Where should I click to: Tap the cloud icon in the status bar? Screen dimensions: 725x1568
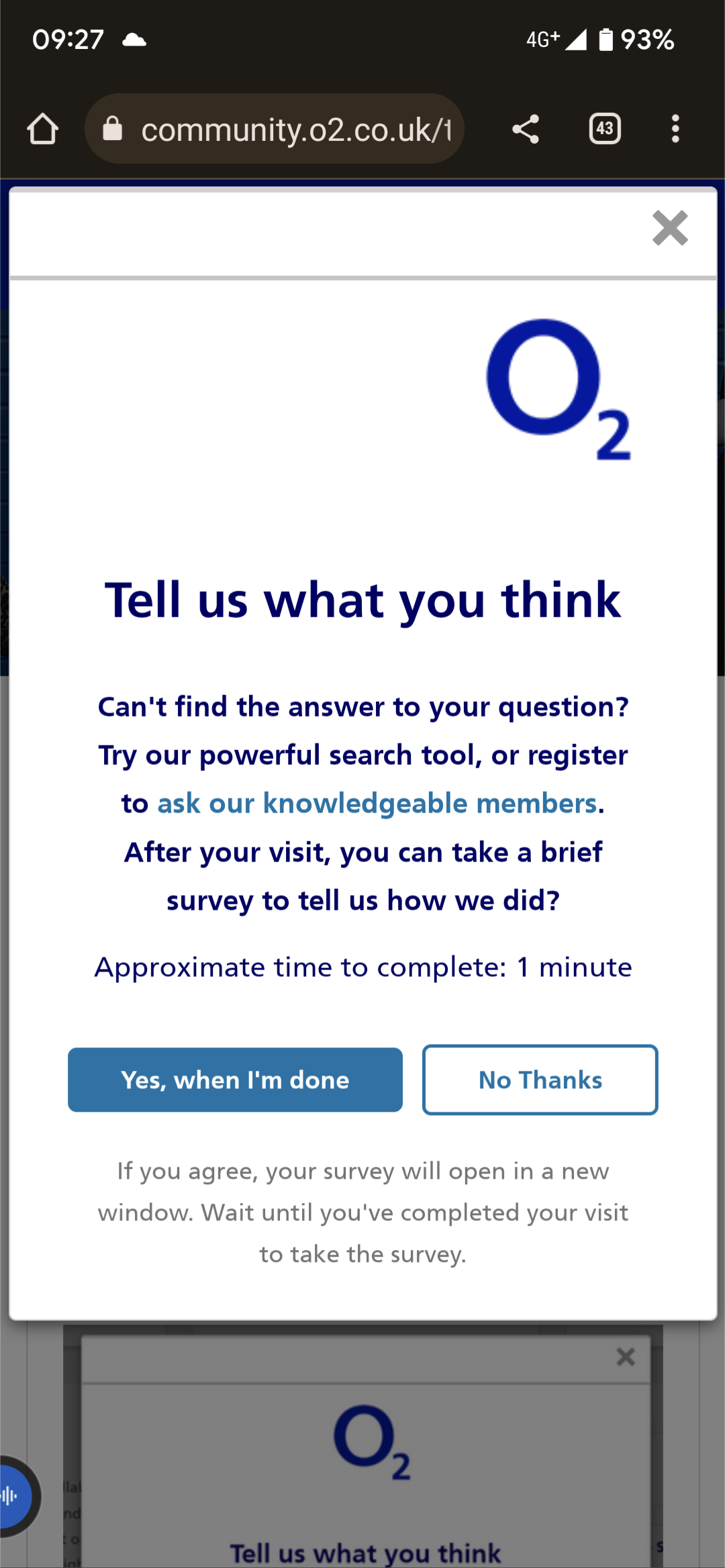pos(134,39)
